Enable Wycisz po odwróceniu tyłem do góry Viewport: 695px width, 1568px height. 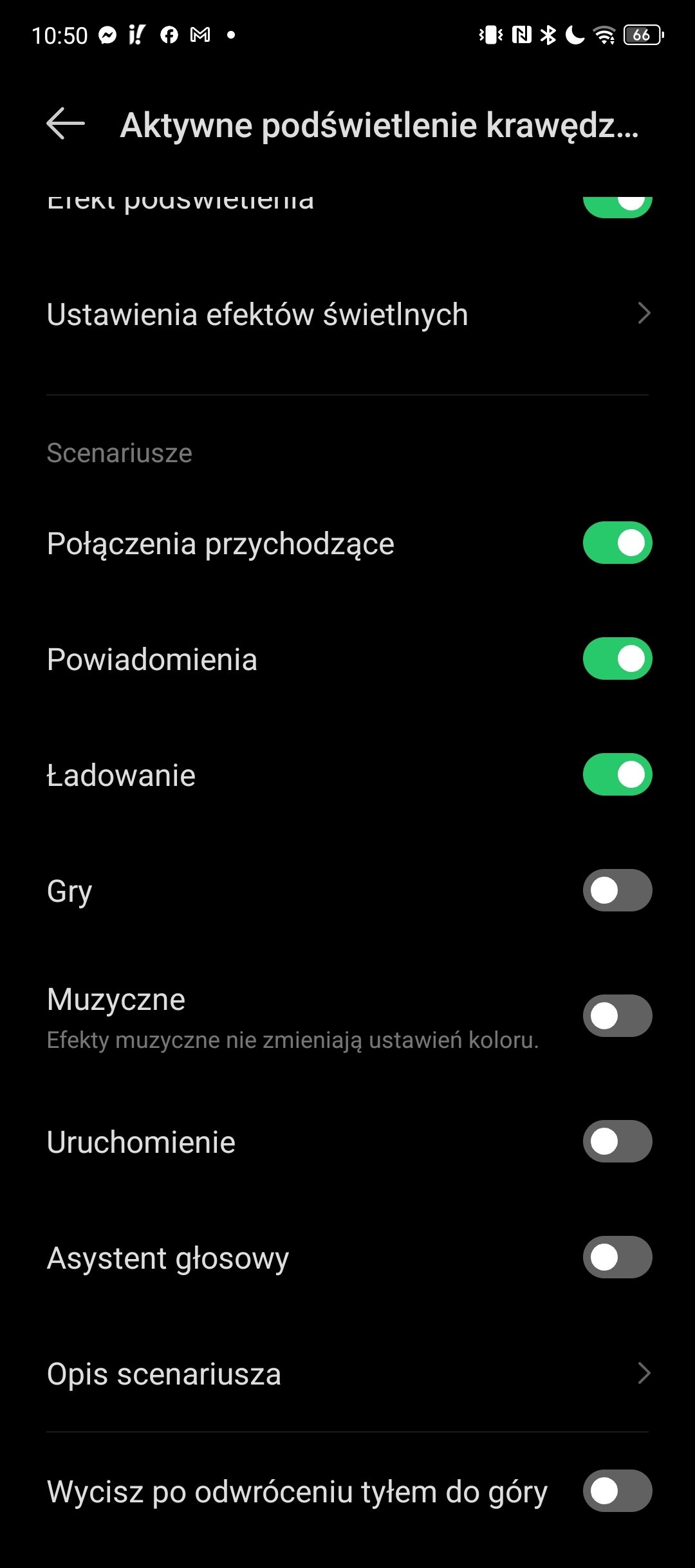(x=617, y=1491)
